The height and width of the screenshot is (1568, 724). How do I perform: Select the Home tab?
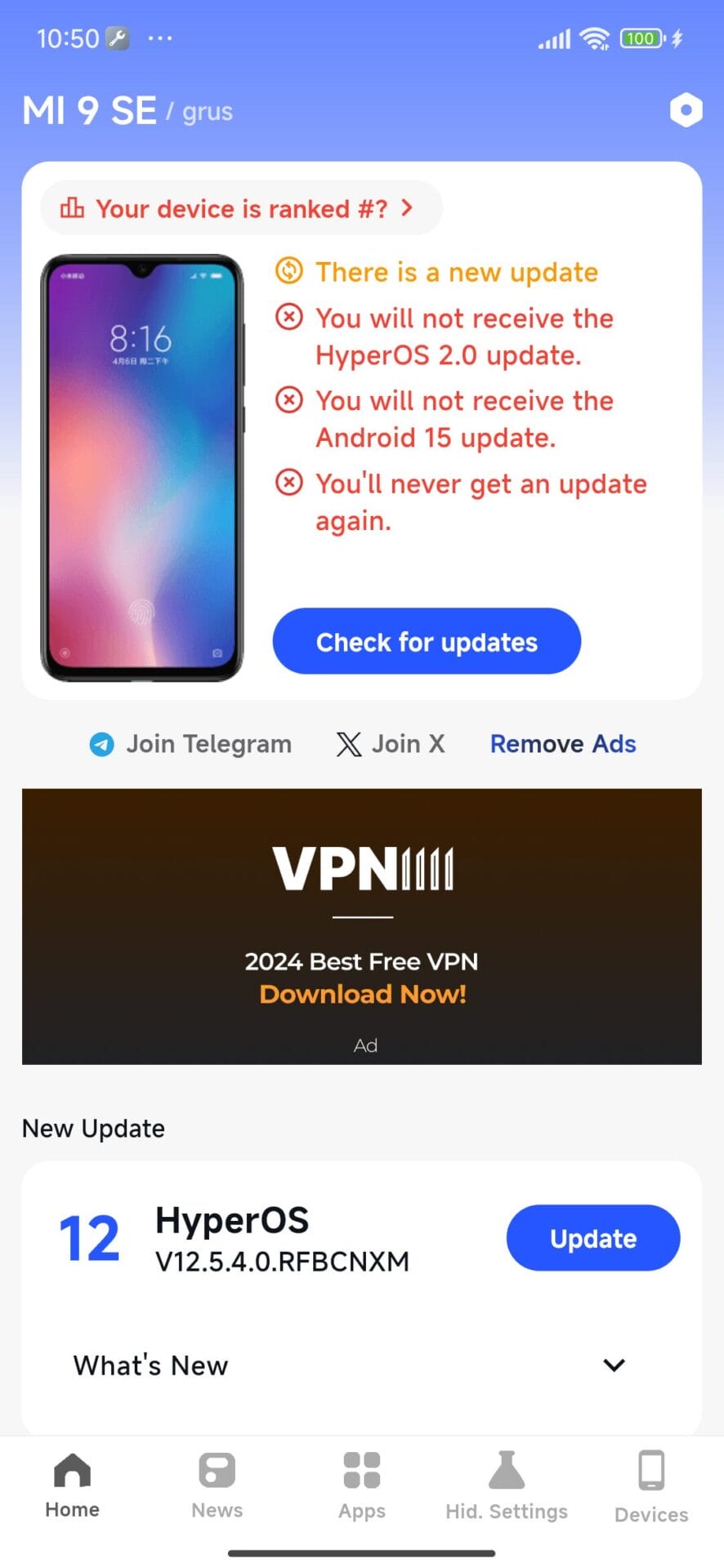(72, 1485)
